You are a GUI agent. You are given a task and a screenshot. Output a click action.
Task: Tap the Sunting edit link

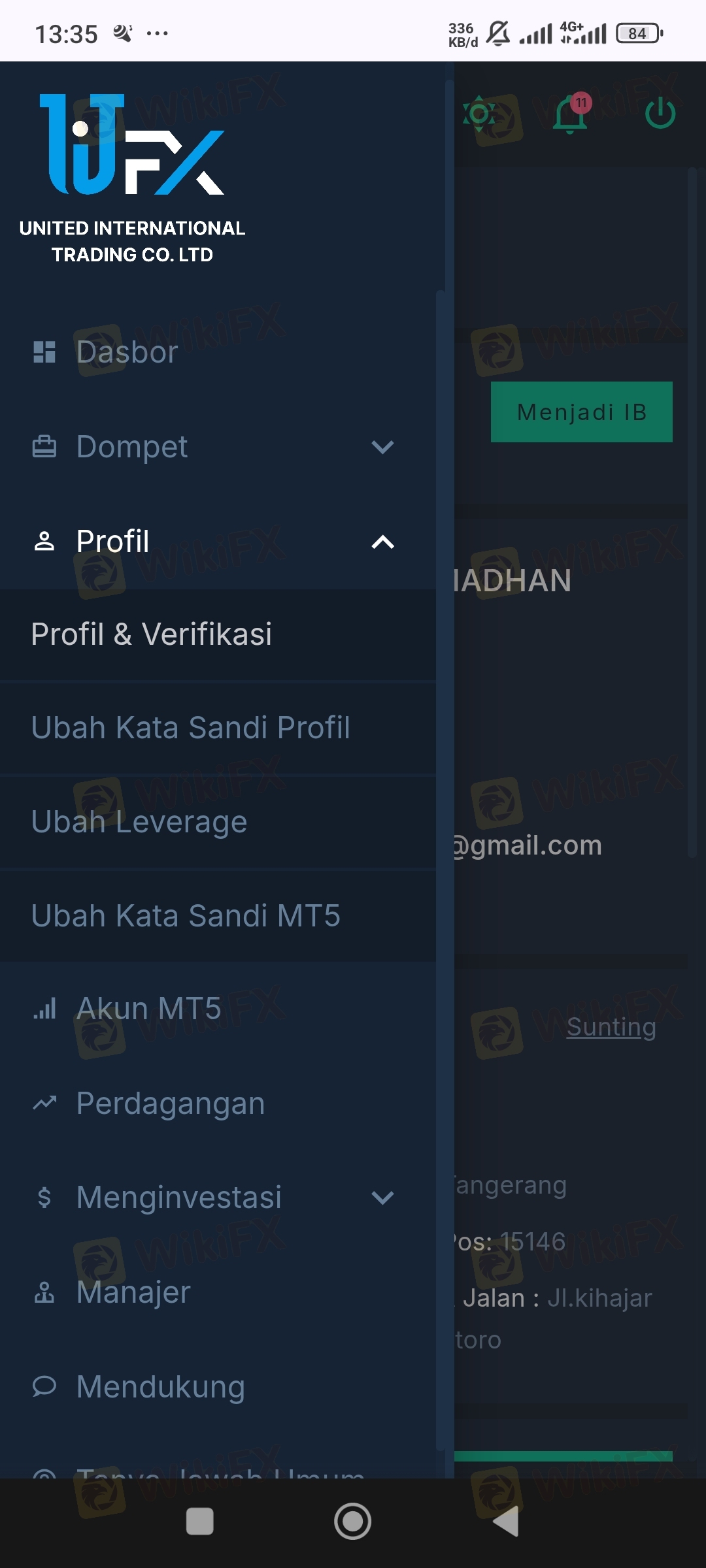611,1027
